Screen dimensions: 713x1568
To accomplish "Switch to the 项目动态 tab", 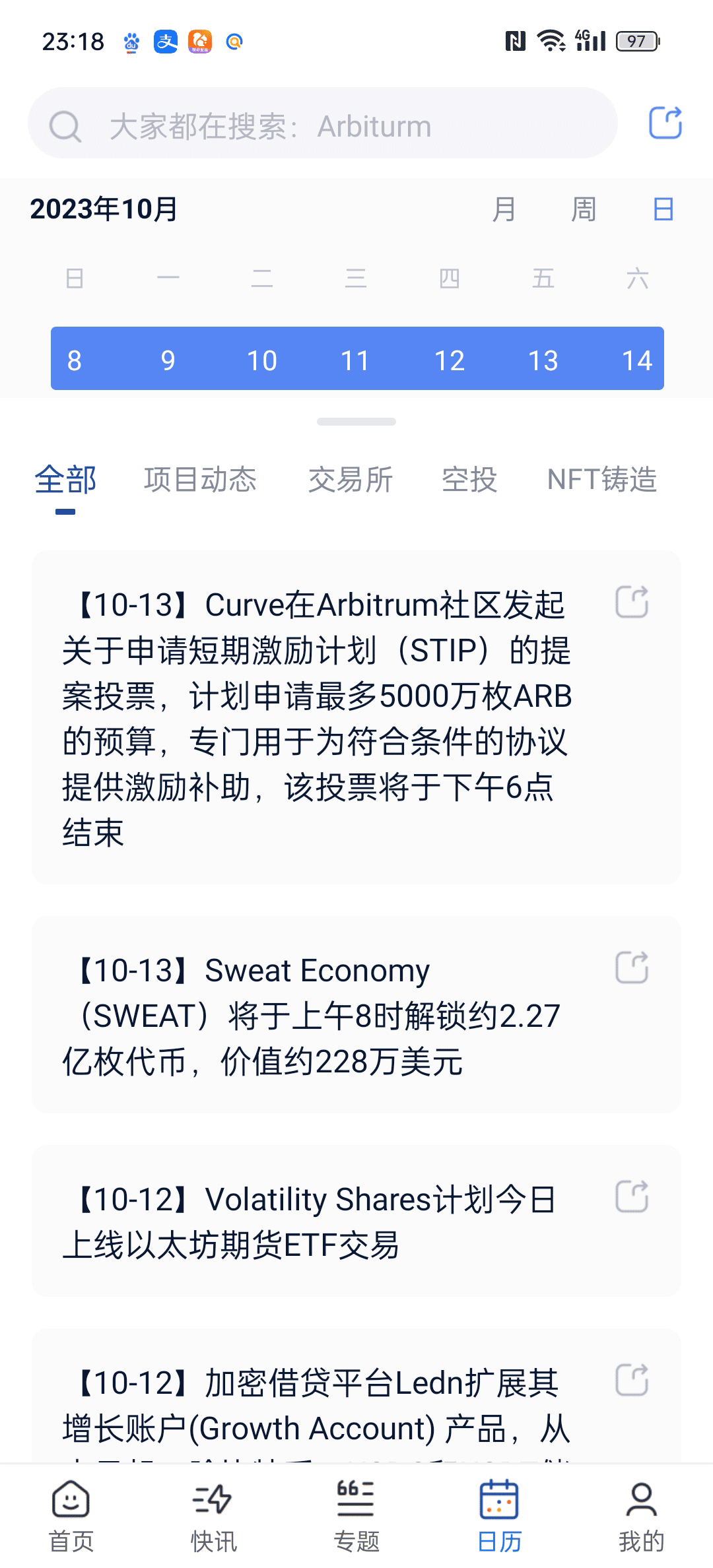I will click(200, 480).
